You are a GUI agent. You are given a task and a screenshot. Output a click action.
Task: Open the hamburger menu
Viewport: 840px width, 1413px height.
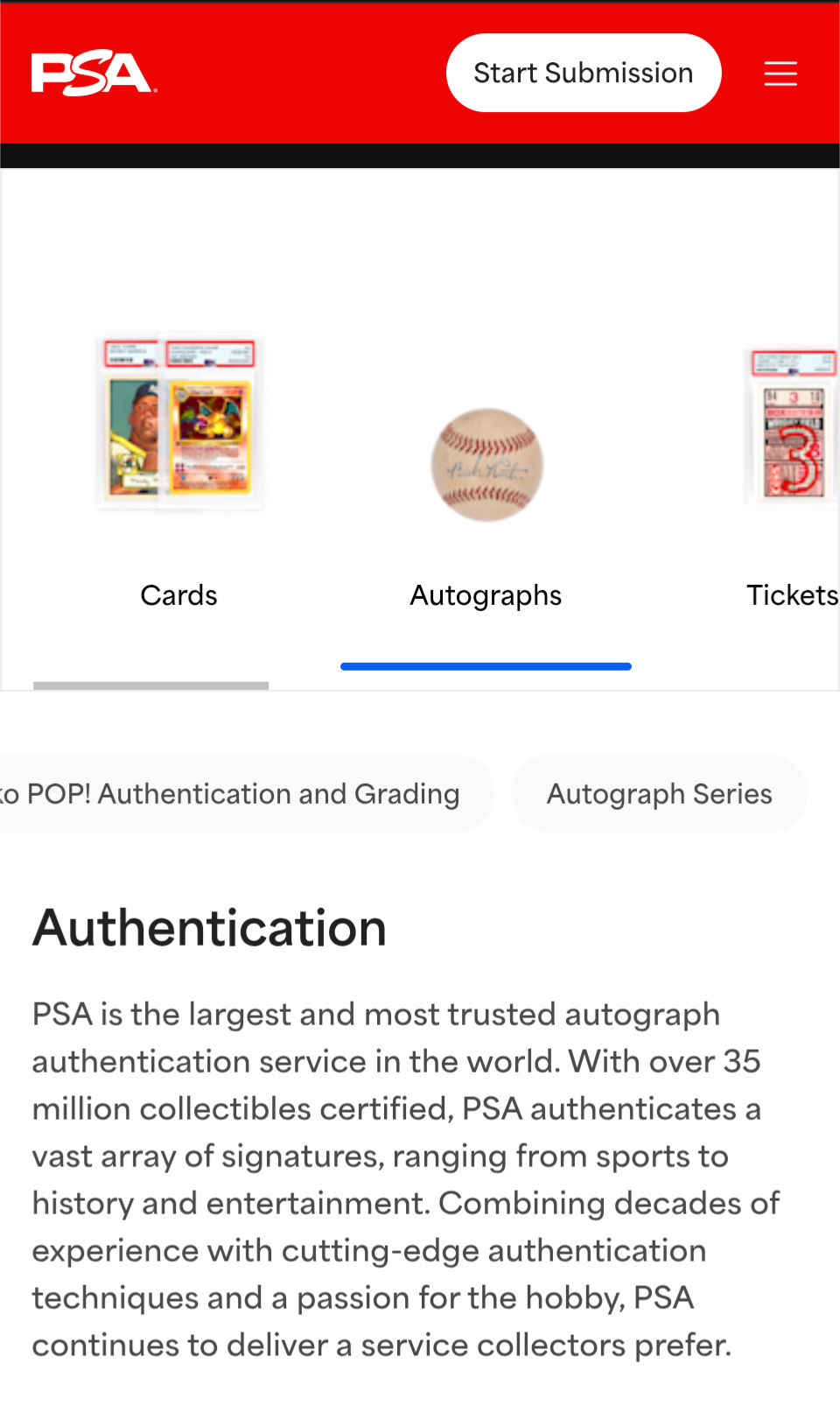[780, 74]
